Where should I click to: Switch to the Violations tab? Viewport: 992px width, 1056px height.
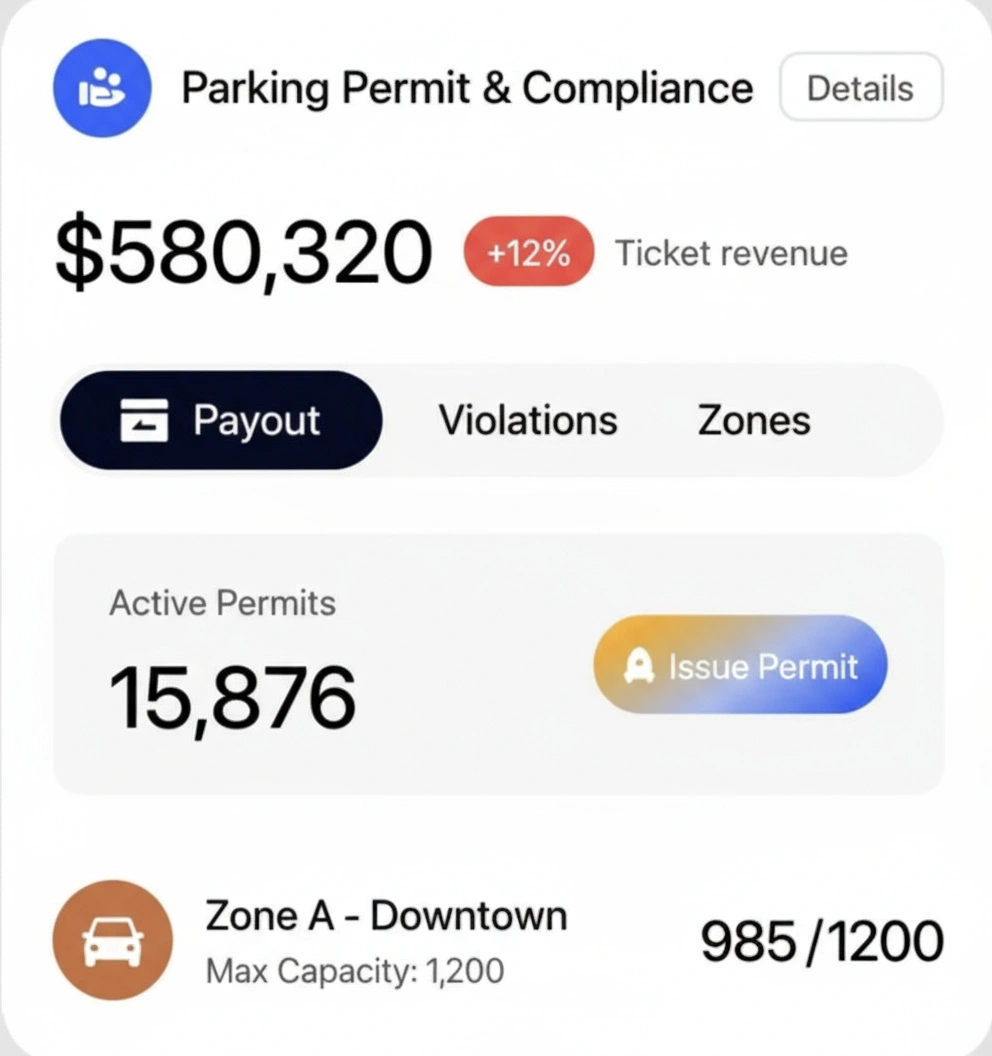528,421
